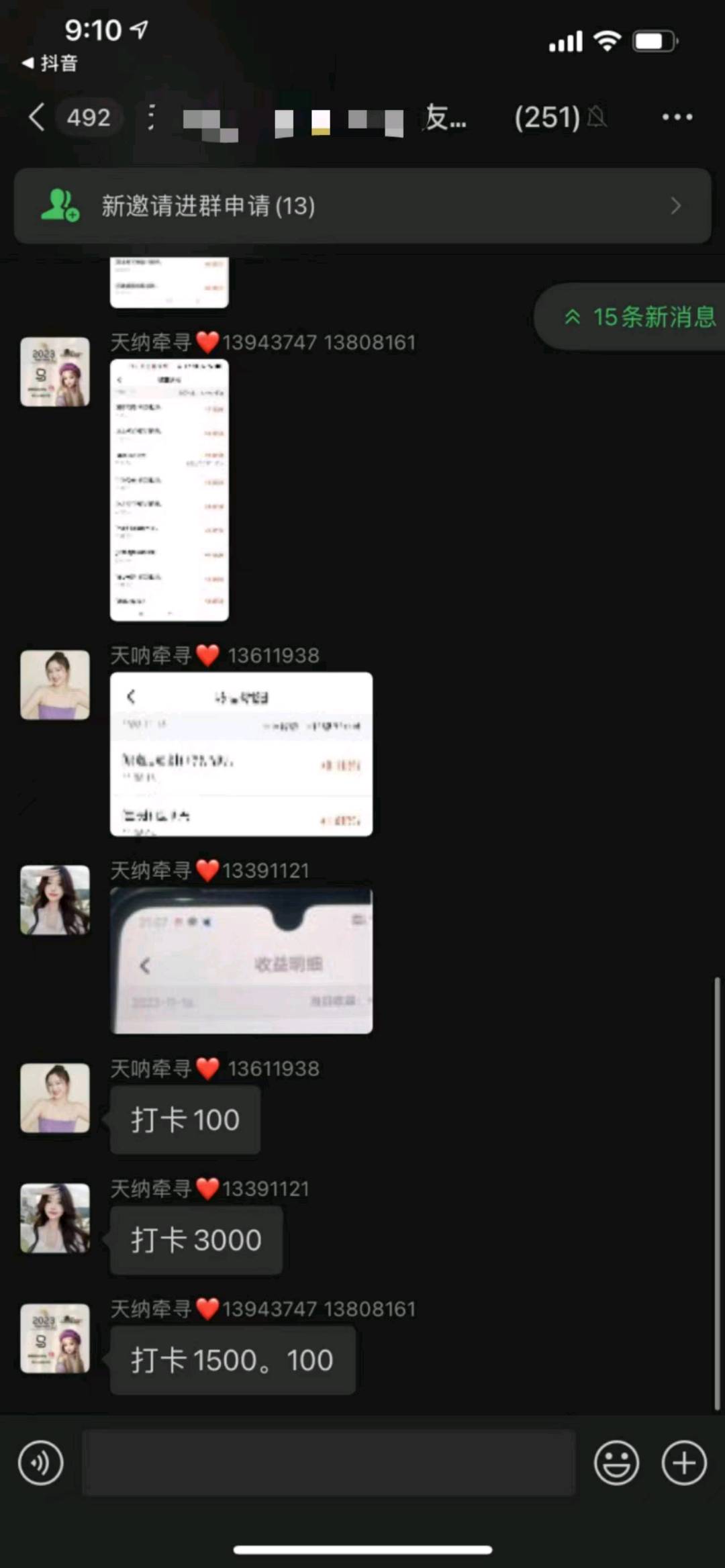Switch to voice message input
This screenshot has height=1568, width=725.
[x=40, y=1462]
